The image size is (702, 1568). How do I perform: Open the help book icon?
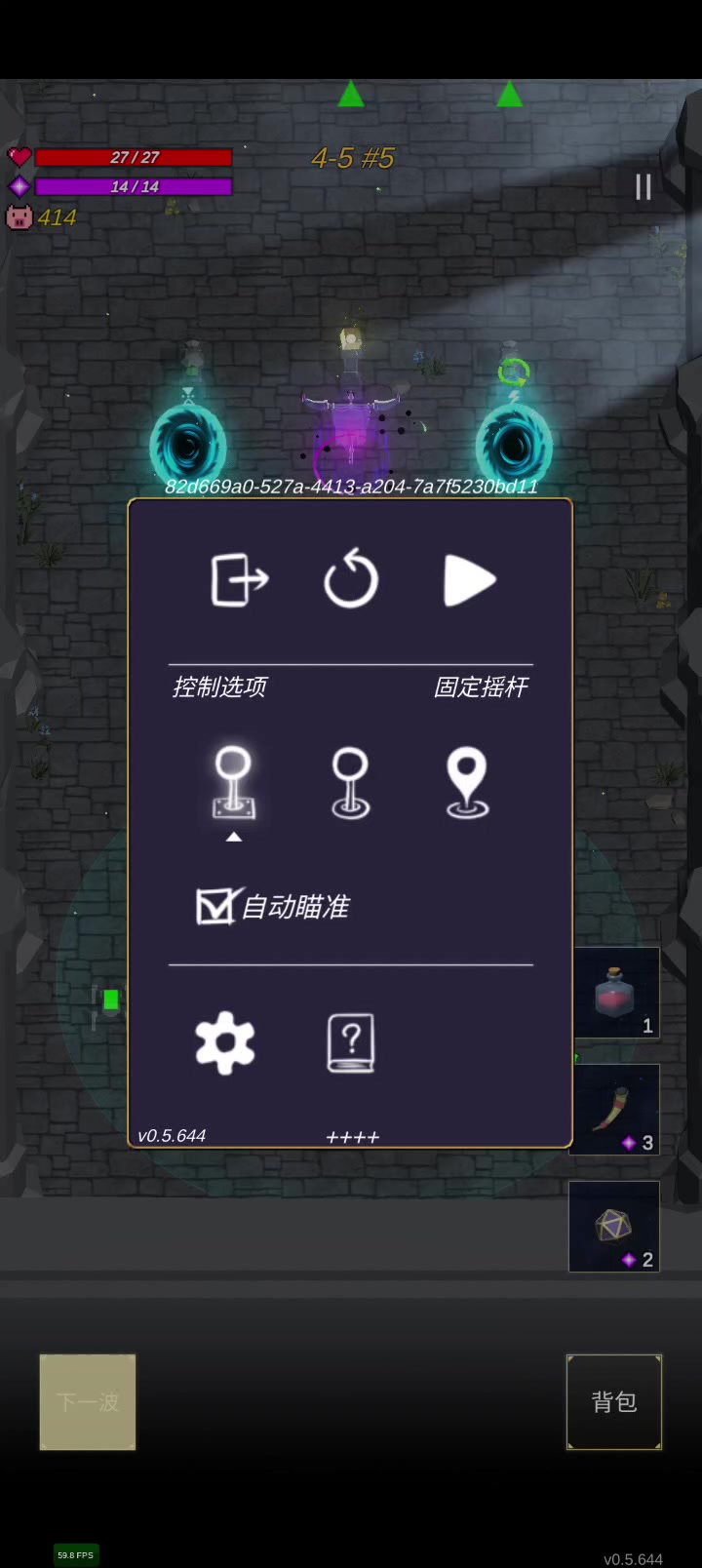[351, 1042]
